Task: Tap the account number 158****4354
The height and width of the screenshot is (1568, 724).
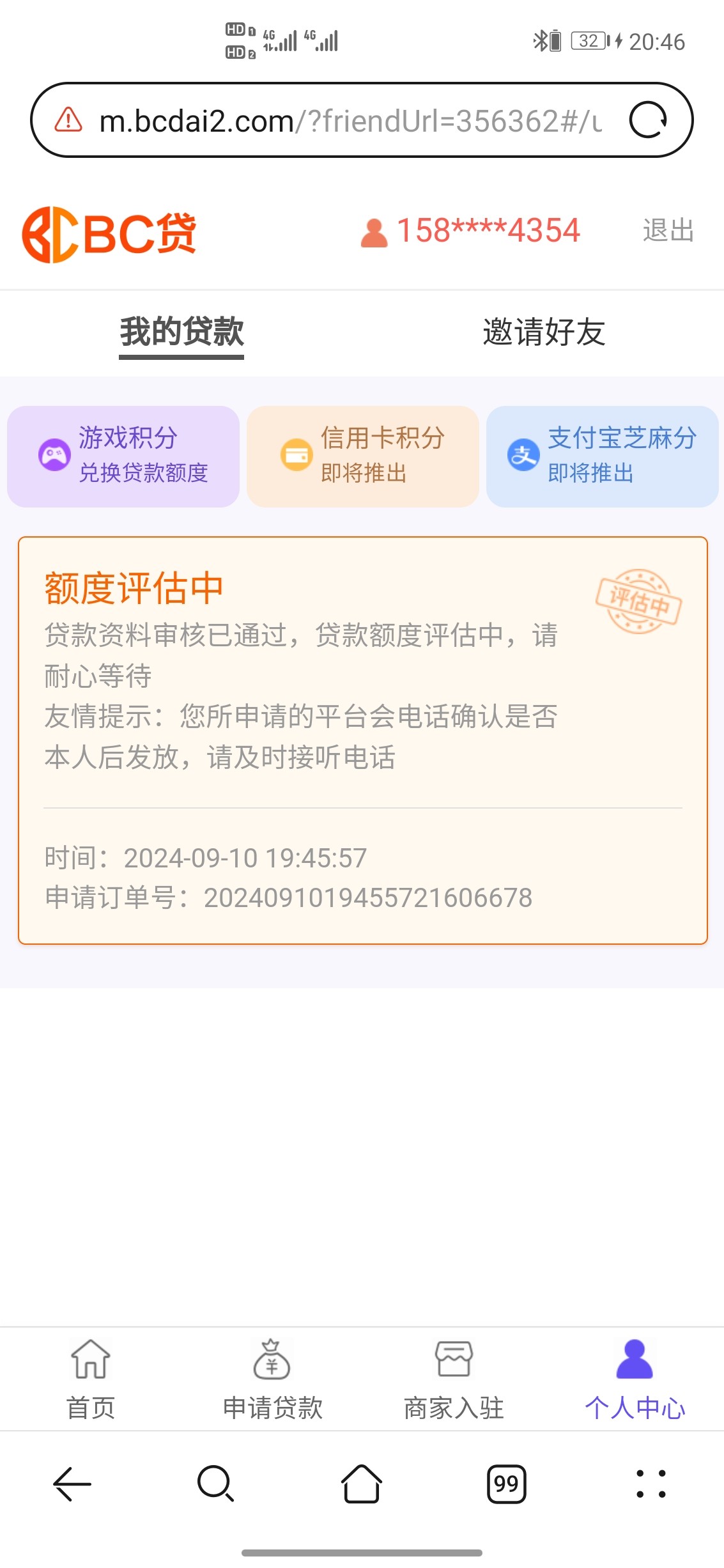Action: (488, 231)
